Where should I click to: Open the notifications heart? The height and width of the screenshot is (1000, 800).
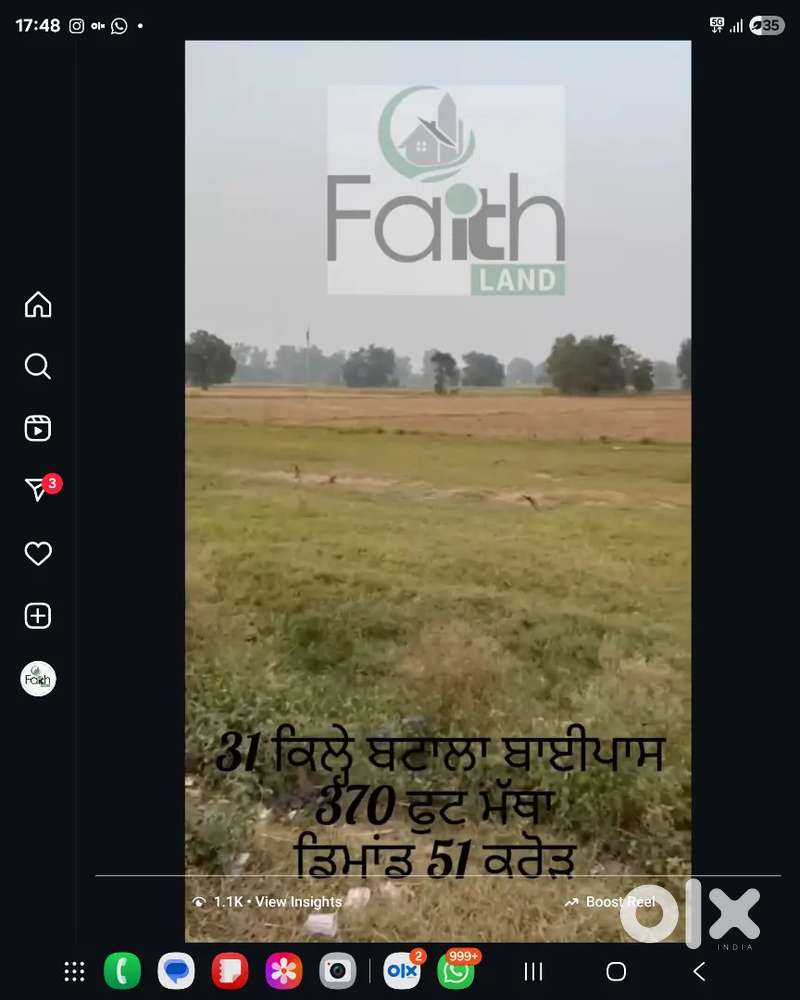click(x=38, y=553)
